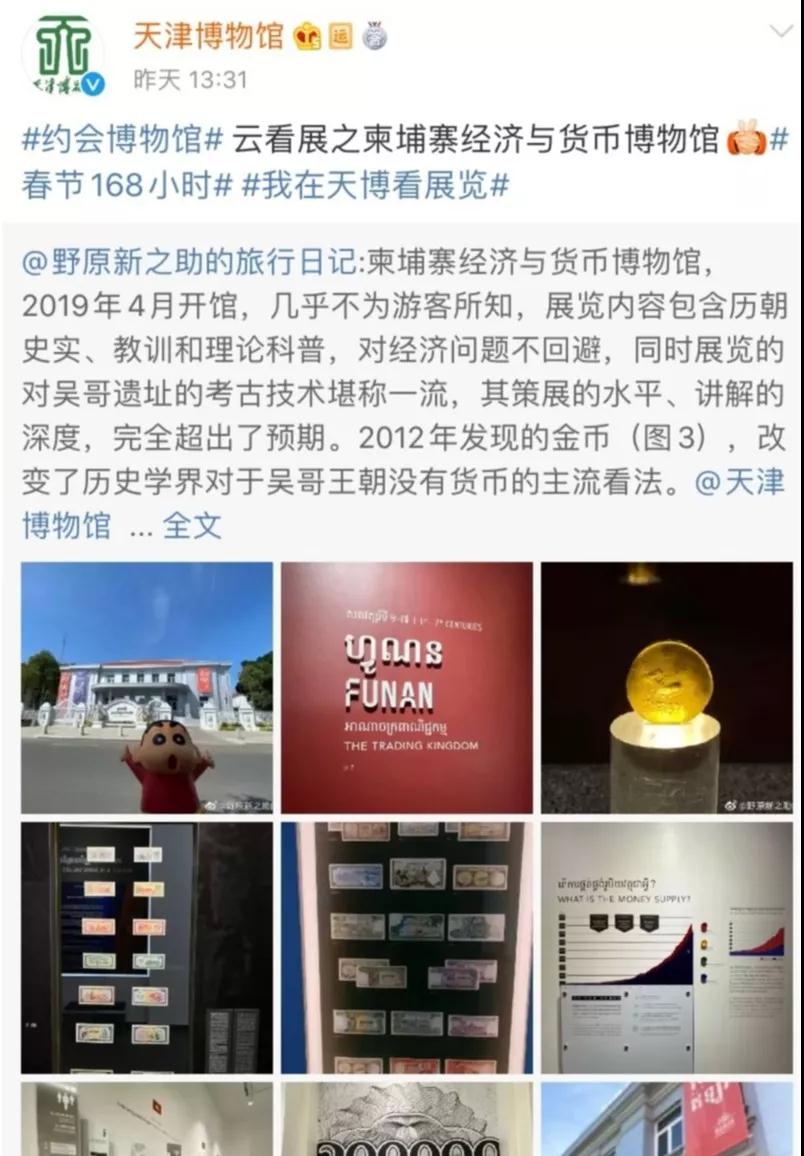The height and width of the screenshot is (1156, 804).
Task: Open the gold coin photo
Action: point(666,687)
